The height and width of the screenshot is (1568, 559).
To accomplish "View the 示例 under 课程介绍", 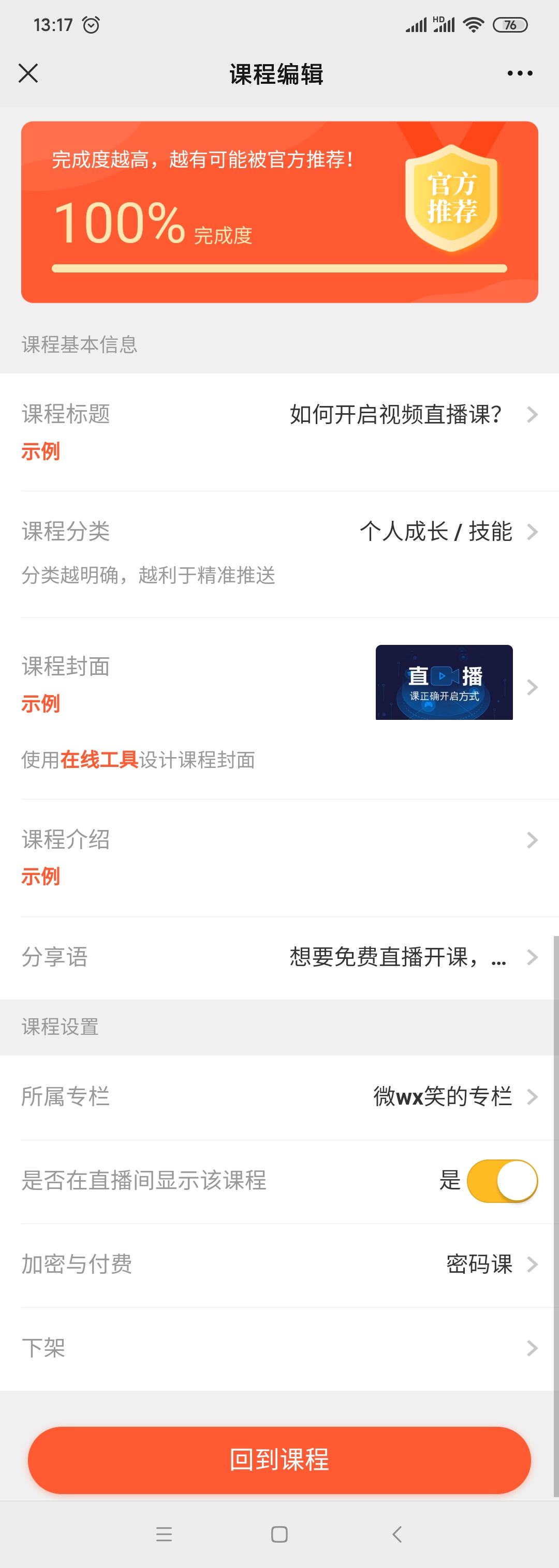I will 40,877.
